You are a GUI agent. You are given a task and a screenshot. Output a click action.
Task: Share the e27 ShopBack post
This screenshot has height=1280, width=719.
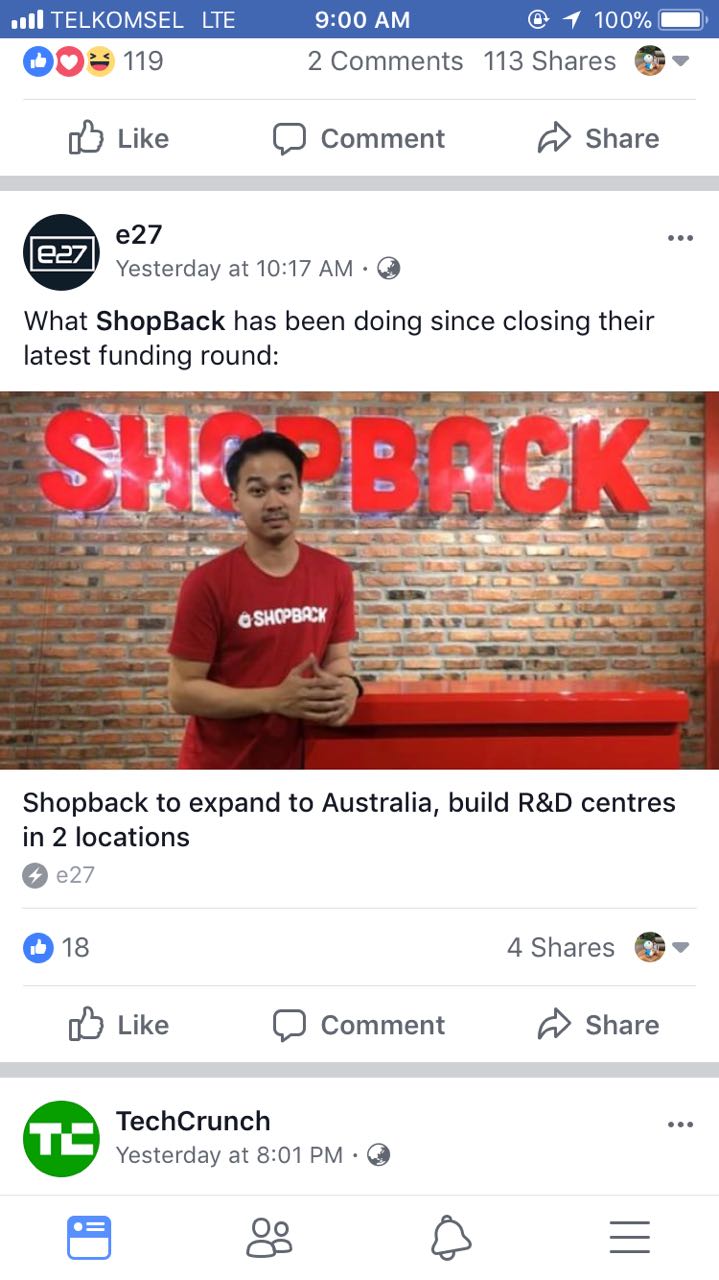click(598, 1025)
